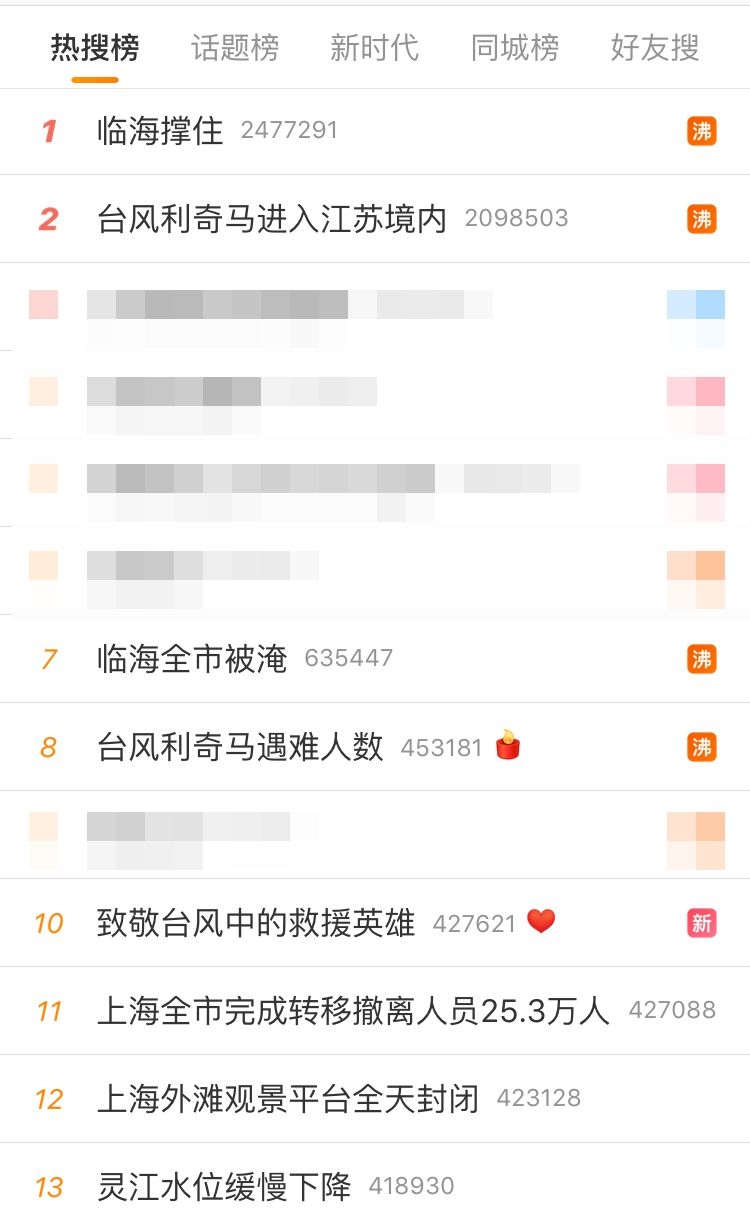This screenshot has height=1211, width=750.
Task: Open 致敬台风中的救援英雄 topic
Action: tap(256, 923)
